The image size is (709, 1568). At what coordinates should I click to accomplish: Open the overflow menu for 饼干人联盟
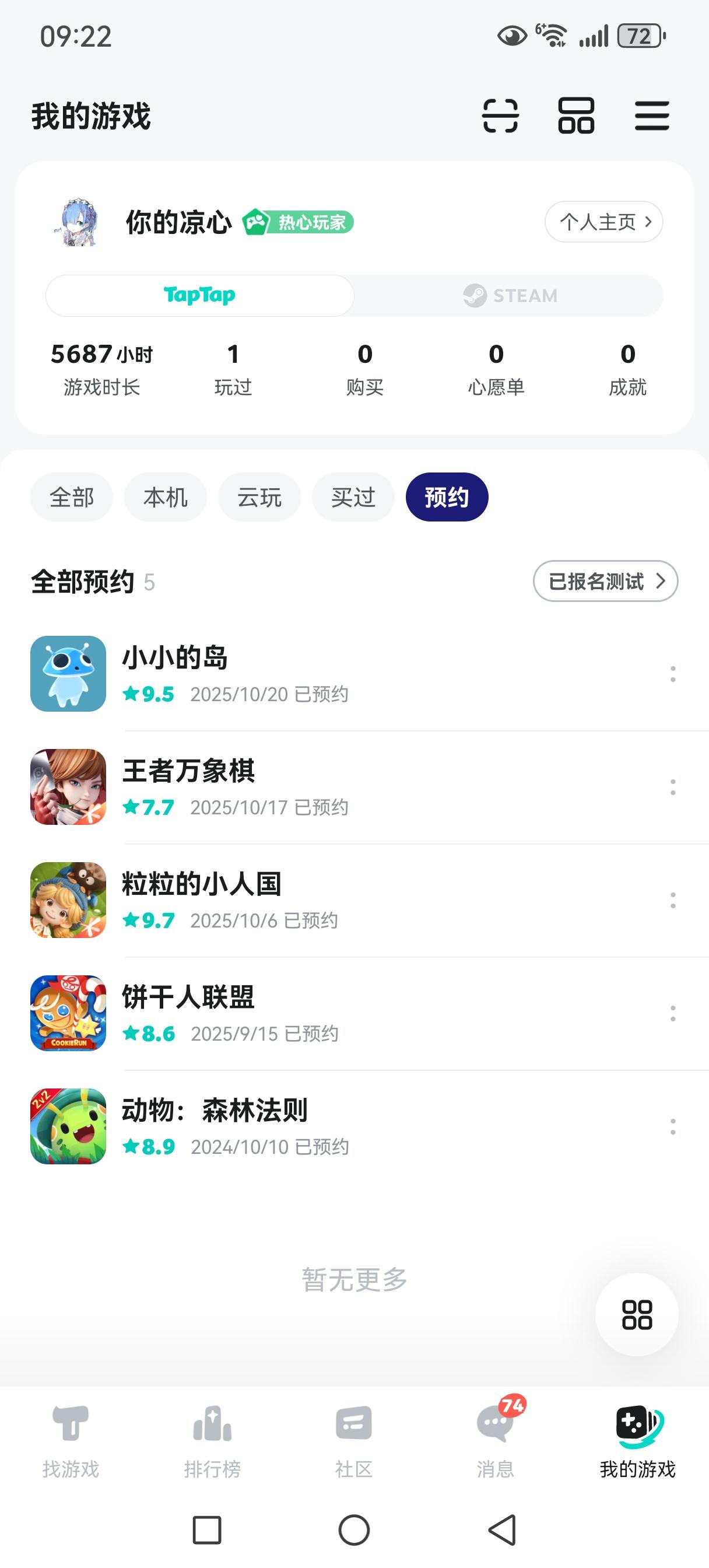(672, 1012)
